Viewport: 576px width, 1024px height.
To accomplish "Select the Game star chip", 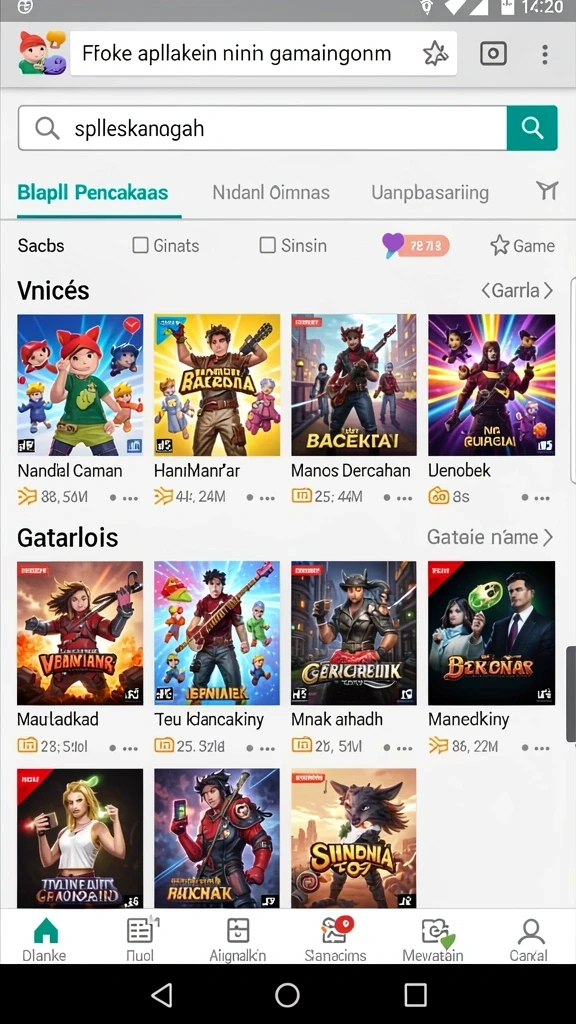I will (522, 246).
